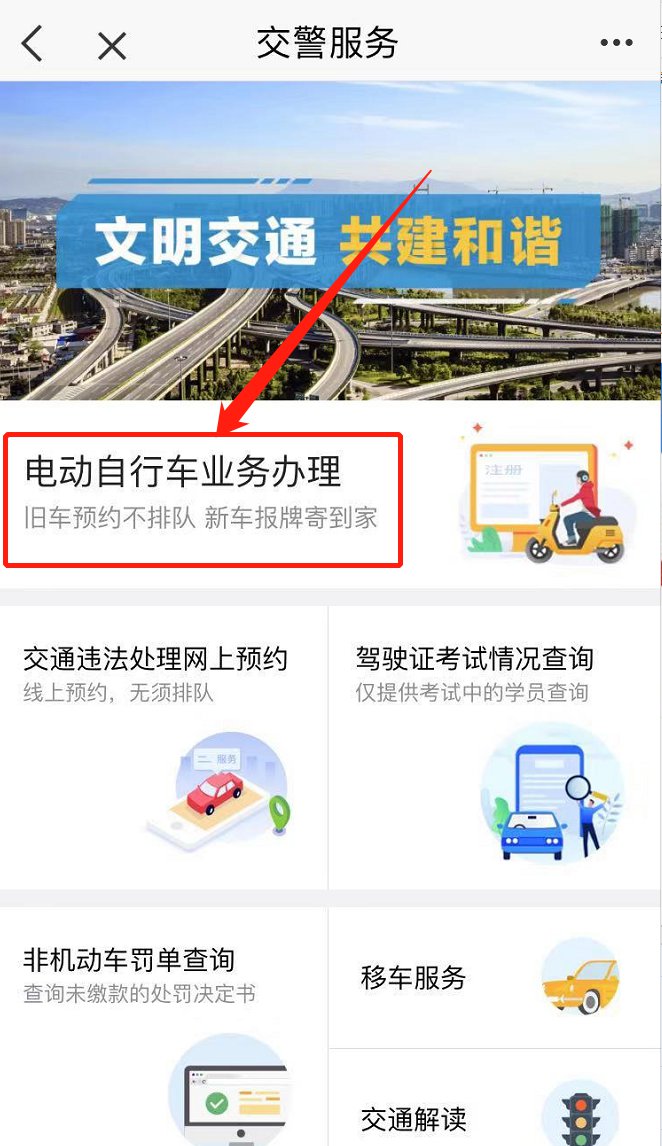
Task: Open the three-dot overflow menu
Action: (x=617, y=43)
